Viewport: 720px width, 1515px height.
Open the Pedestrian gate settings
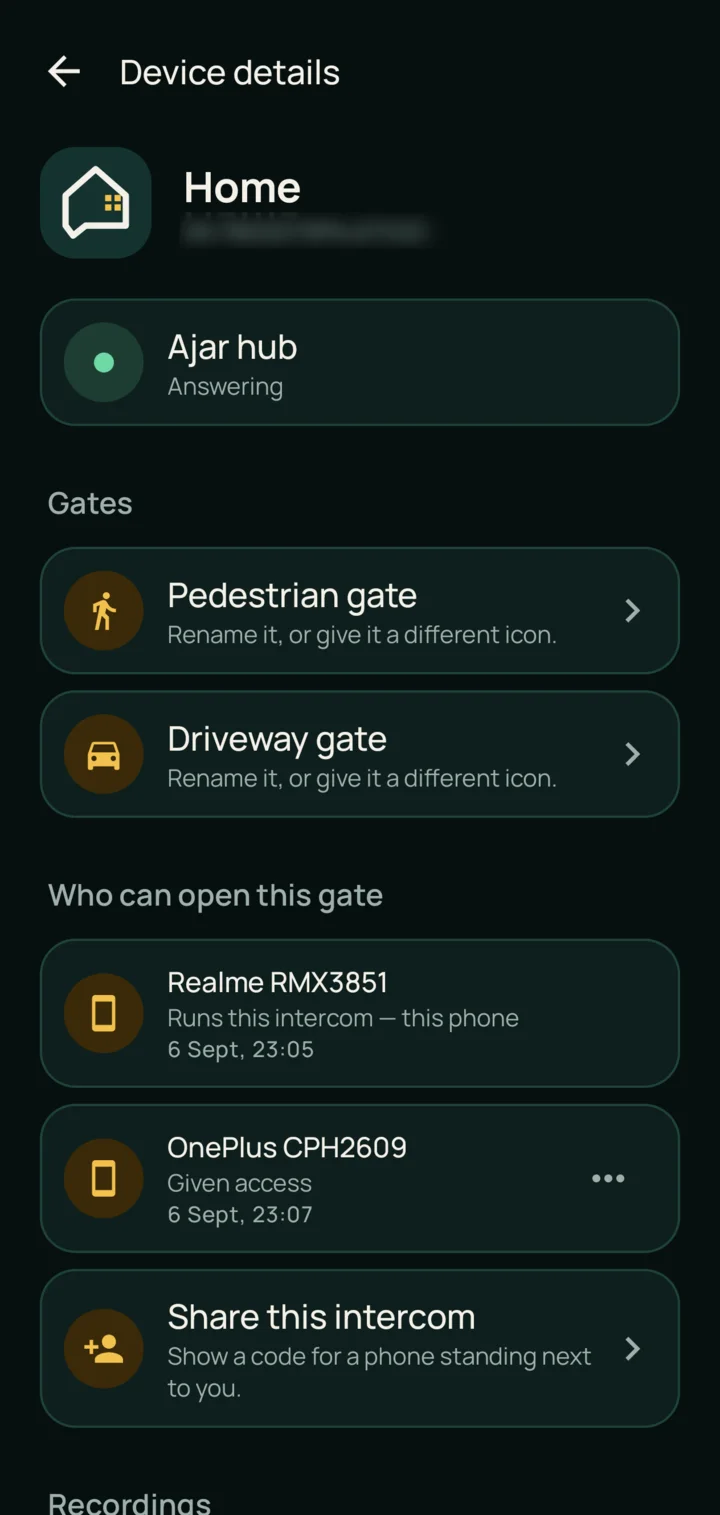(360, 610)
